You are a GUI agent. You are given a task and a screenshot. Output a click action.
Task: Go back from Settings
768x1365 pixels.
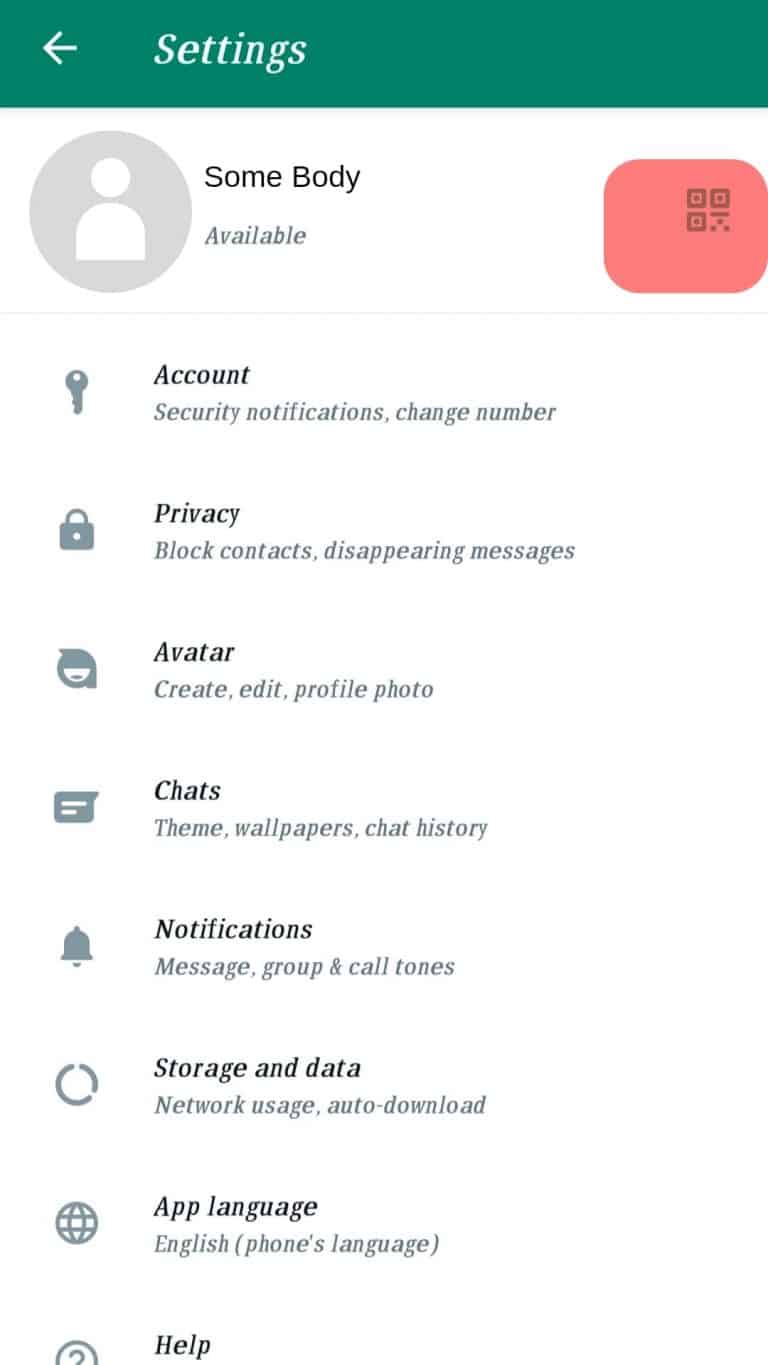point(60,48)
